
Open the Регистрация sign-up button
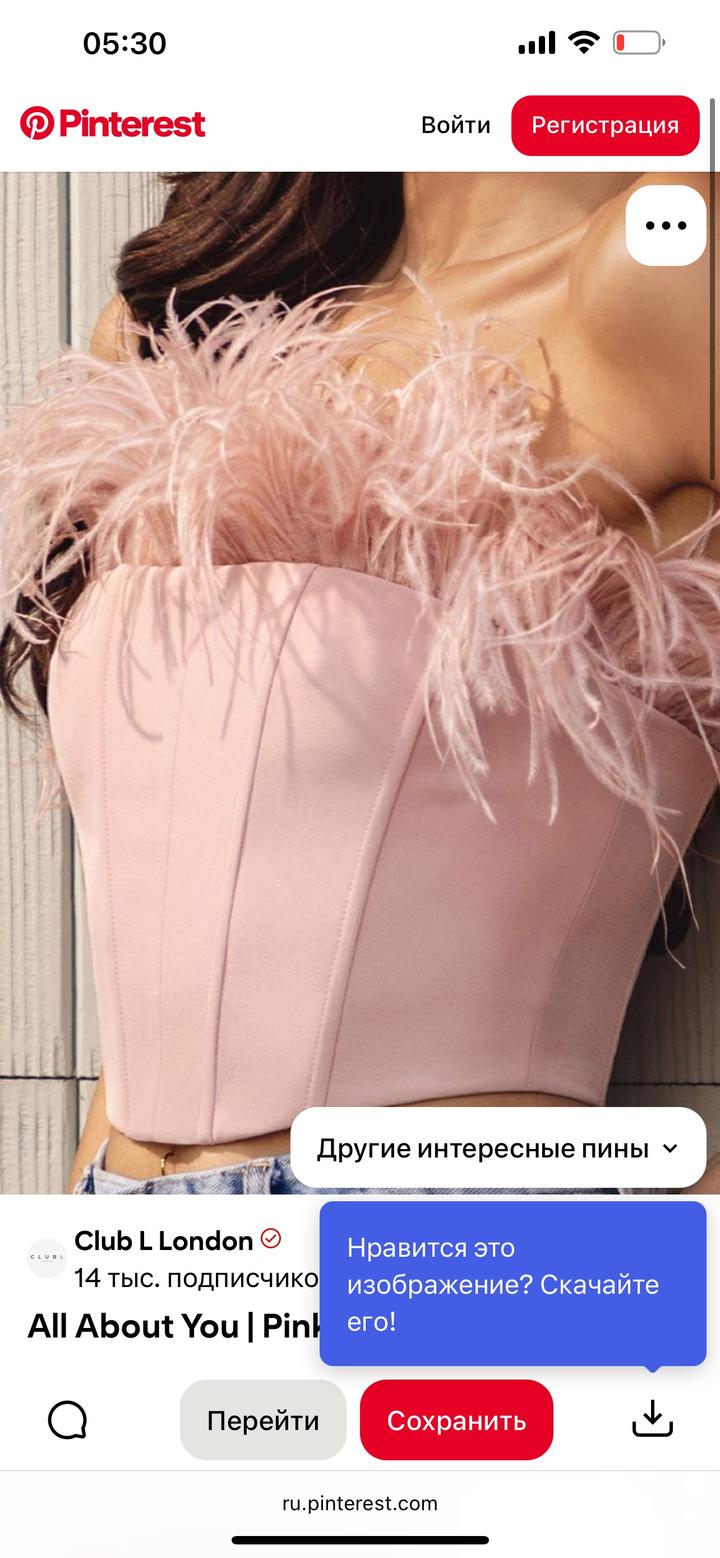604,125
